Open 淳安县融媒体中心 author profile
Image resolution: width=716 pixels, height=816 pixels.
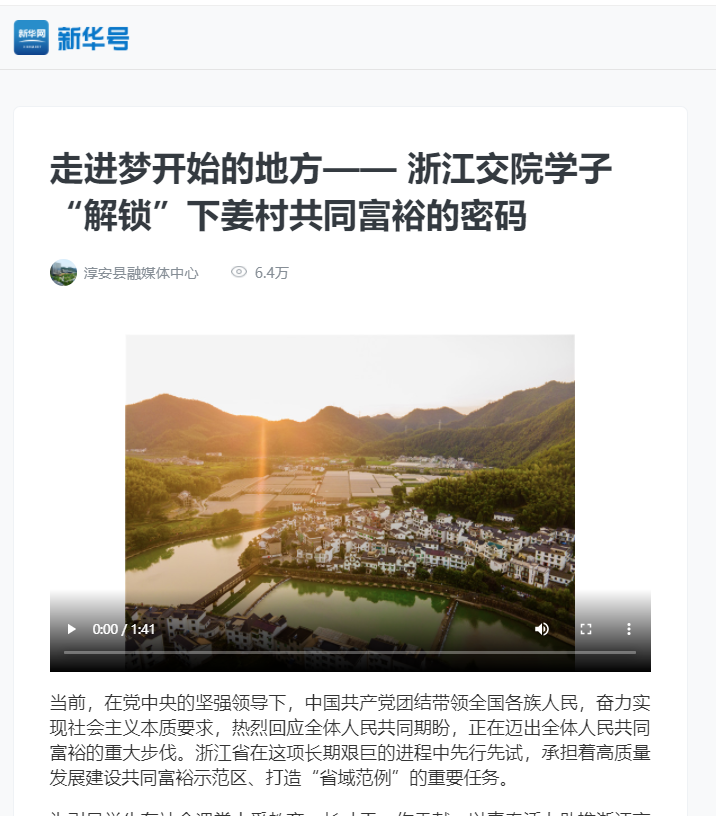pos(140,273)
